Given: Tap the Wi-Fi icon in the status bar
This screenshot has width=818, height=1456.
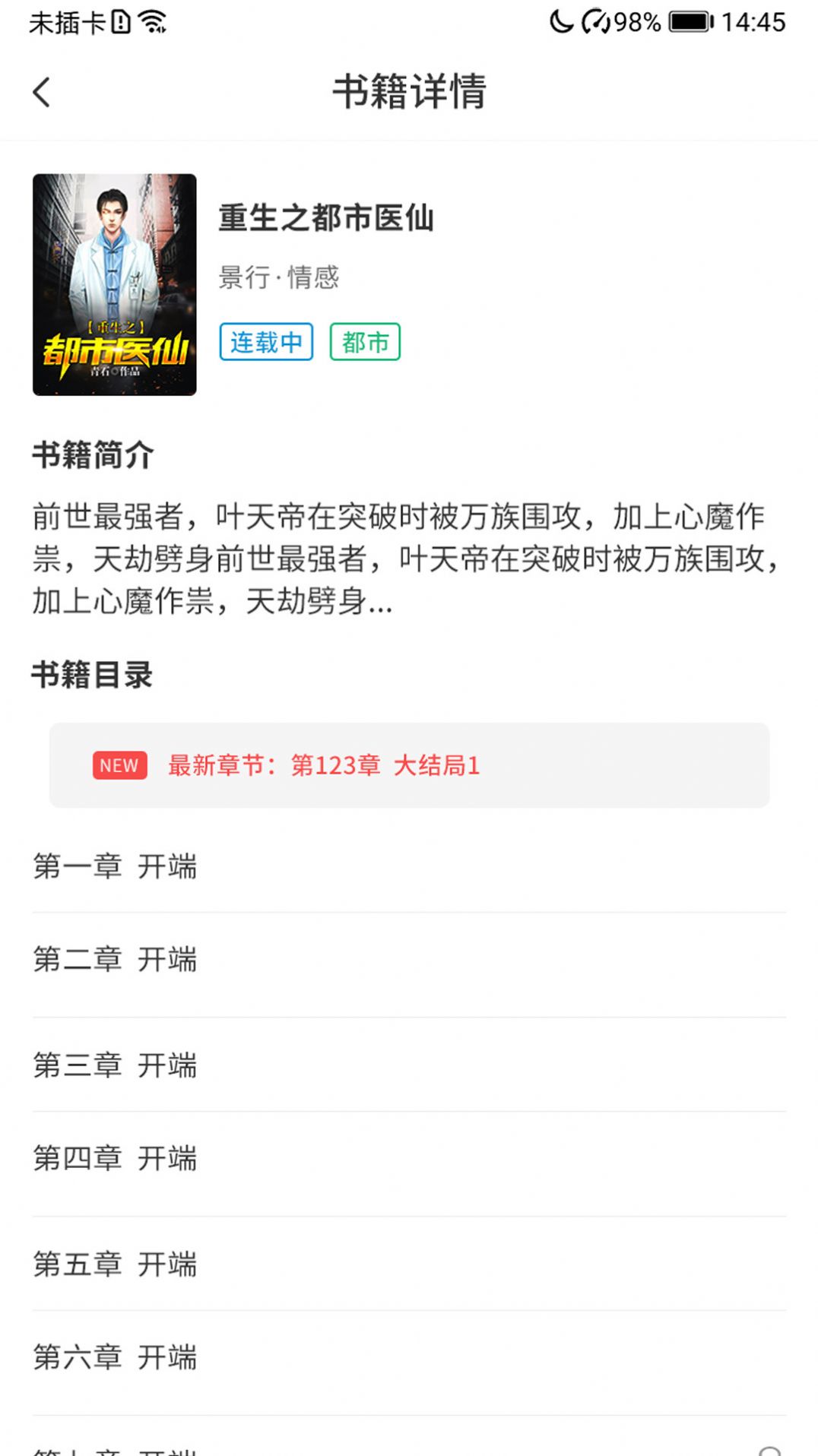Looking at the screenshot, I should [155, 21].
